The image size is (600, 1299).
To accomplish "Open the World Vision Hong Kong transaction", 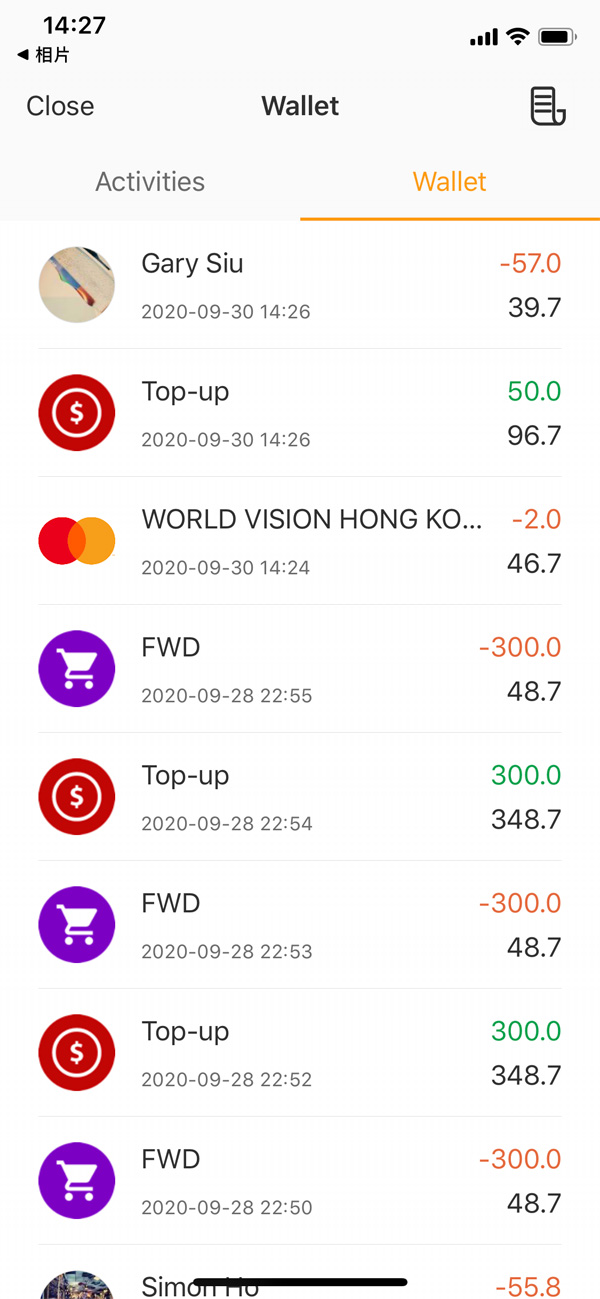I will (x=300, y=541).
